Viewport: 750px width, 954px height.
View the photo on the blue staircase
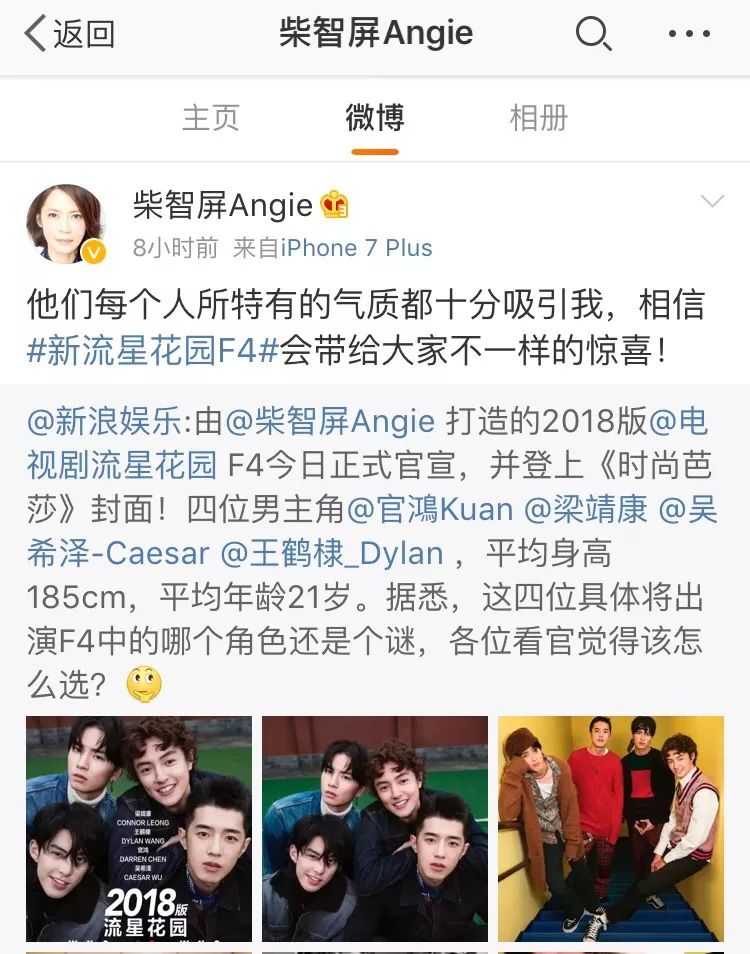(611, 829)
